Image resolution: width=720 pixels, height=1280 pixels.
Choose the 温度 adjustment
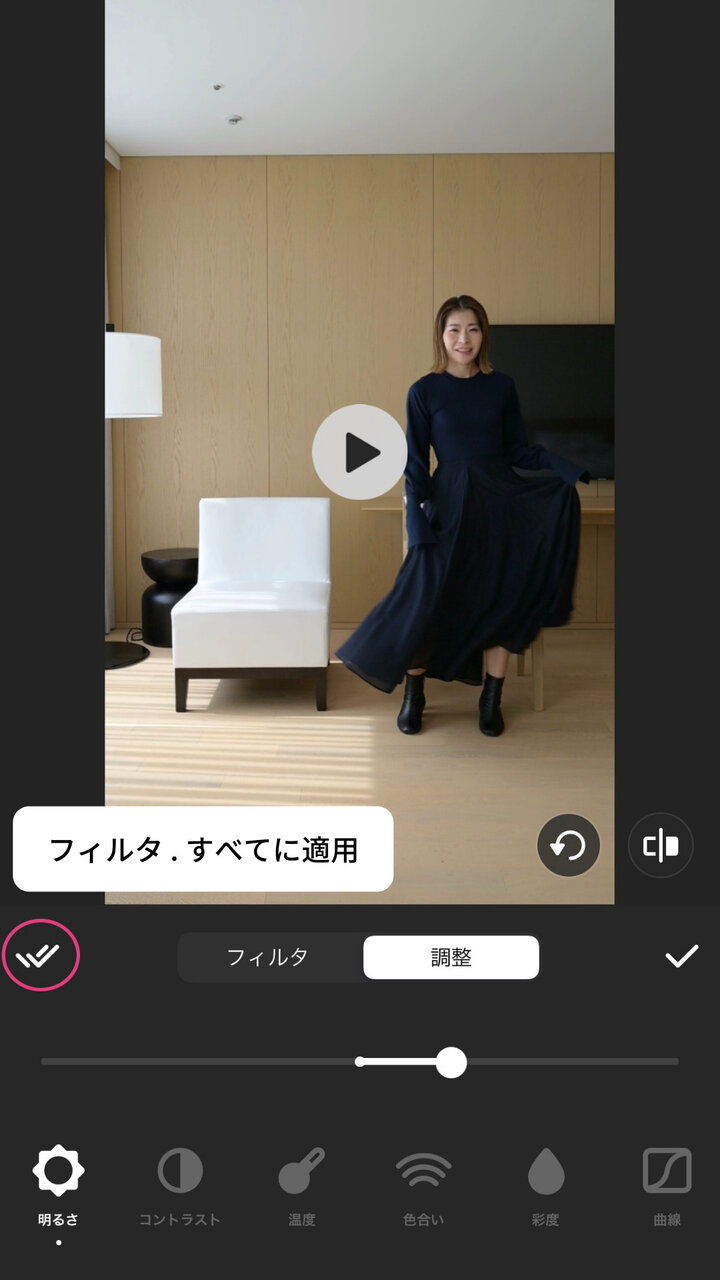pyautogui.click(x=301, y=1186)
